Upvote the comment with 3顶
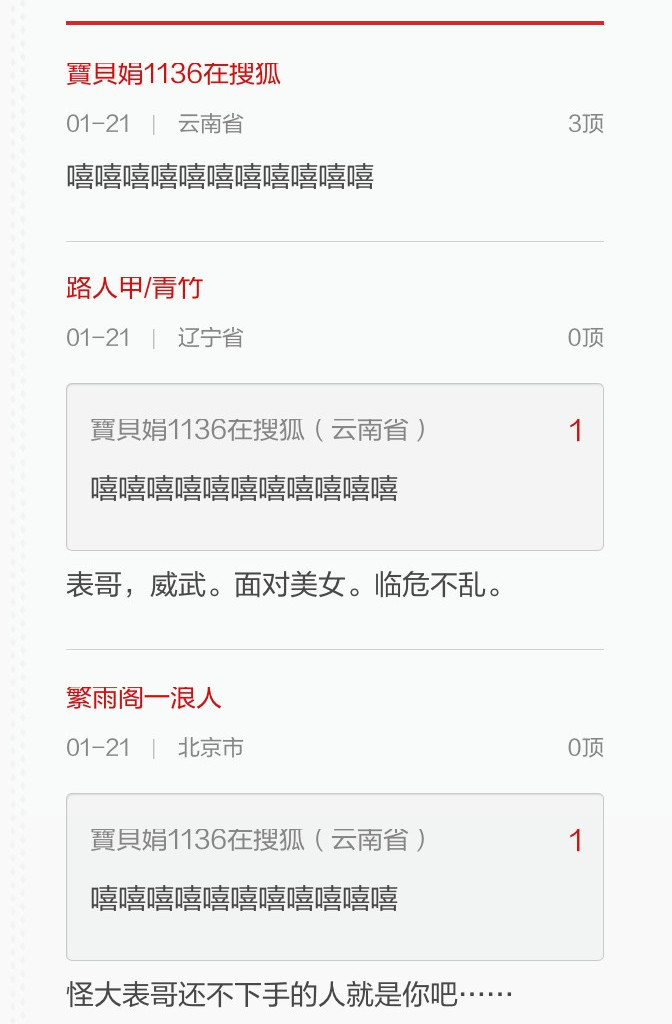672x1024 pixels. [585, 124]
